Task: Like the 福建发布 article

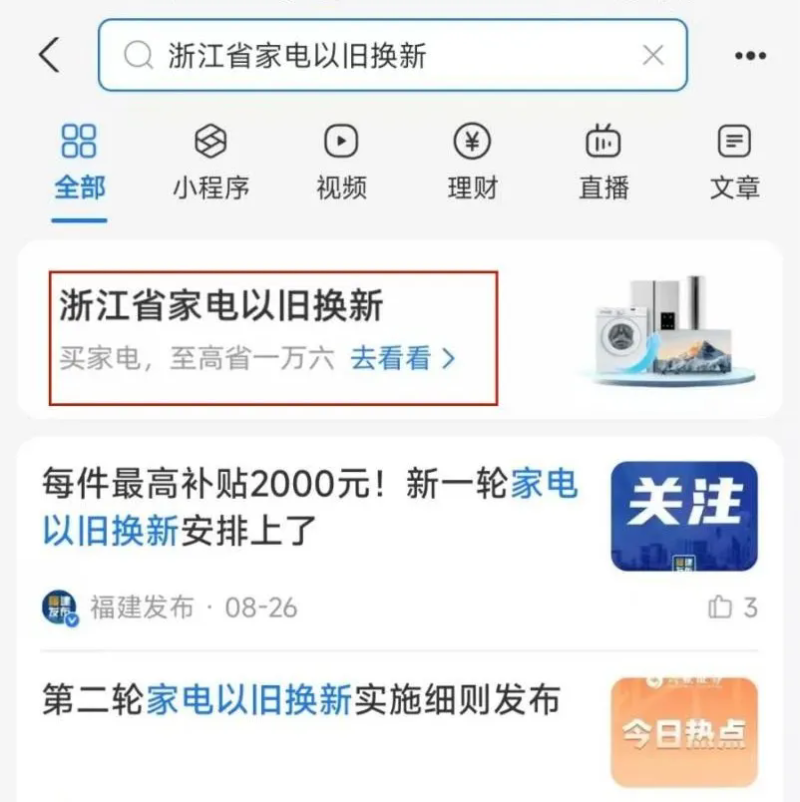Action: 732,606
